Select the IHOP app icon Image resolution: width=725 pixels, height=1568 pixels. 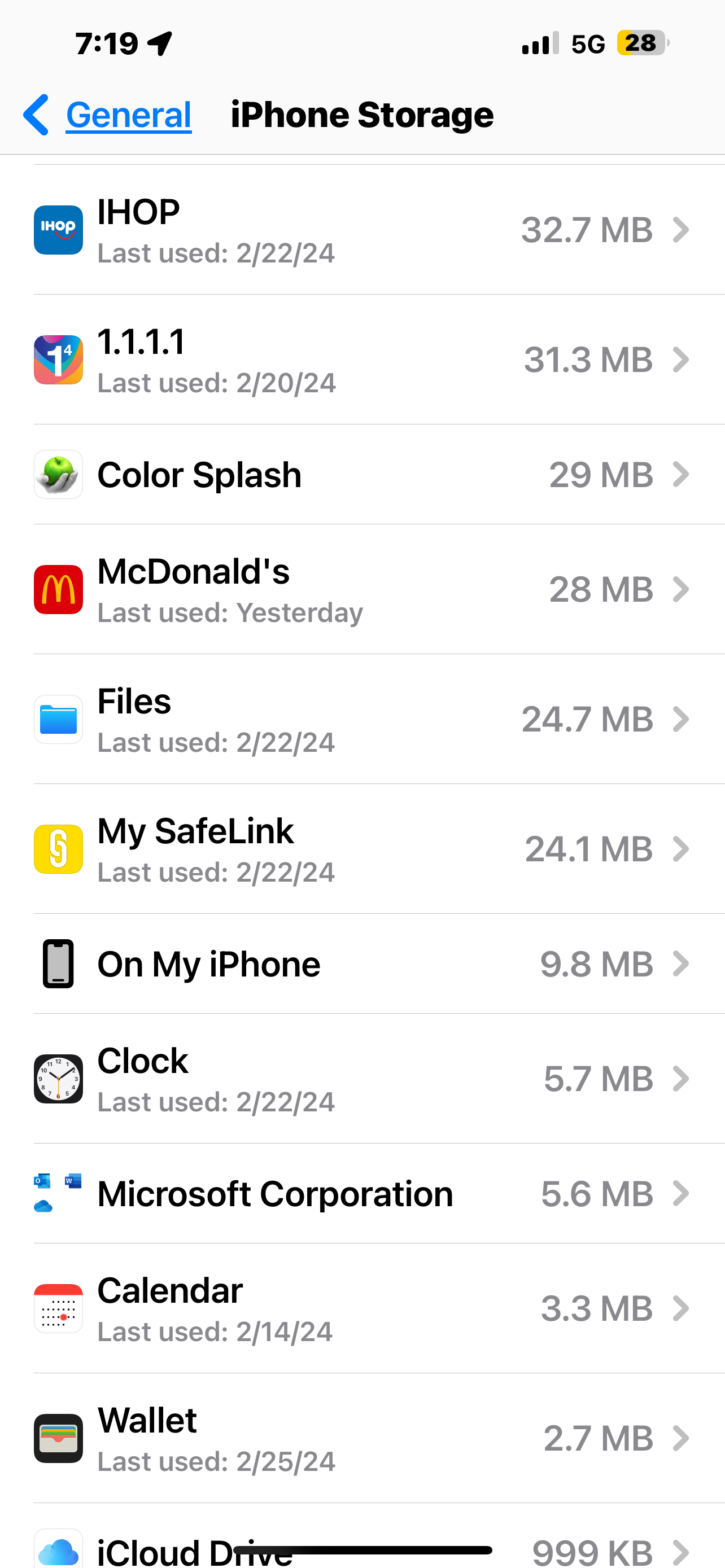(x=58, y=230)
